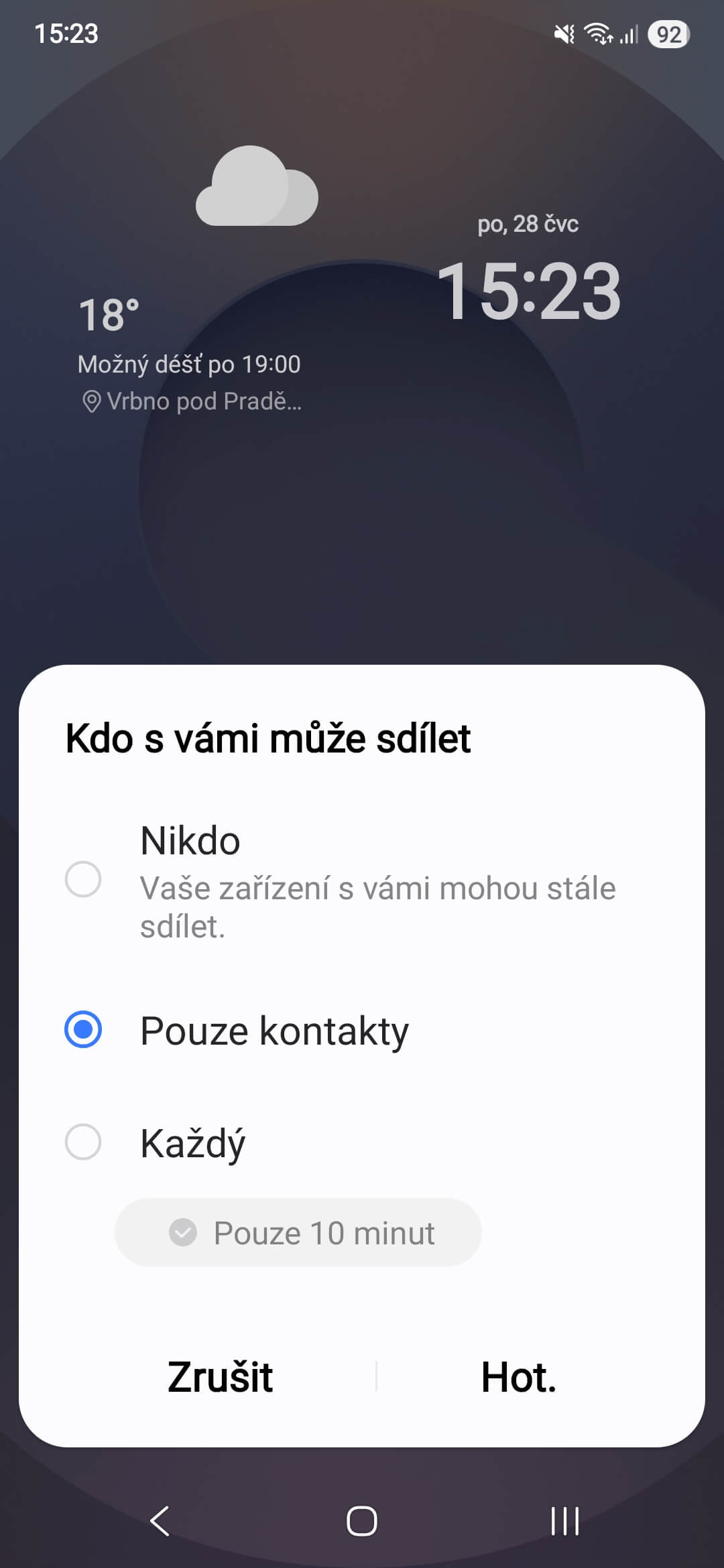Choose Pouze kontakty sharing
This screenshot has width=724, height=1568.
pos(83,1029)
